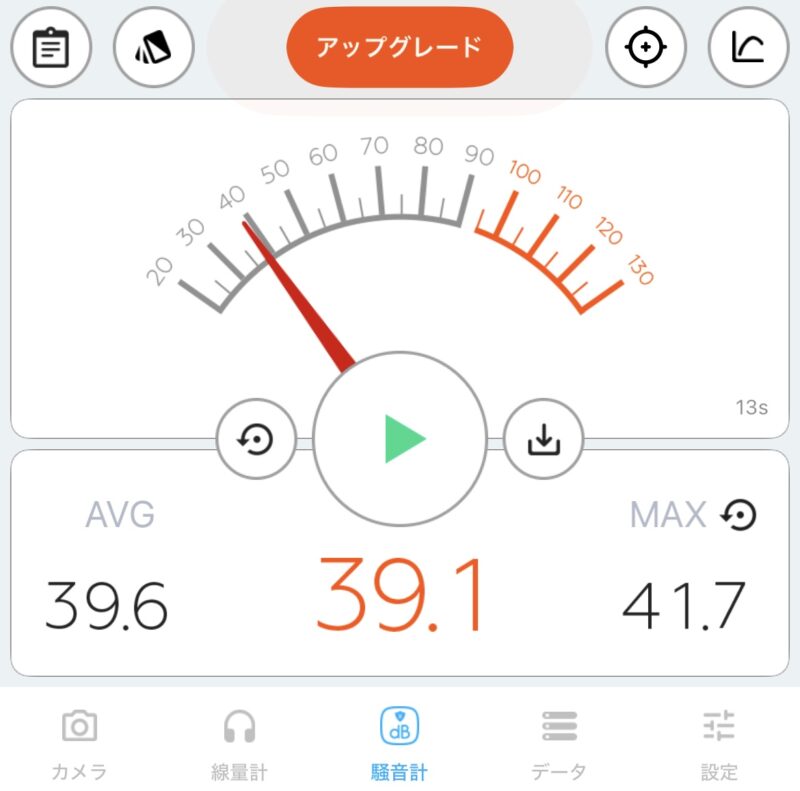Open the graph chart icon

coord(748,48)
